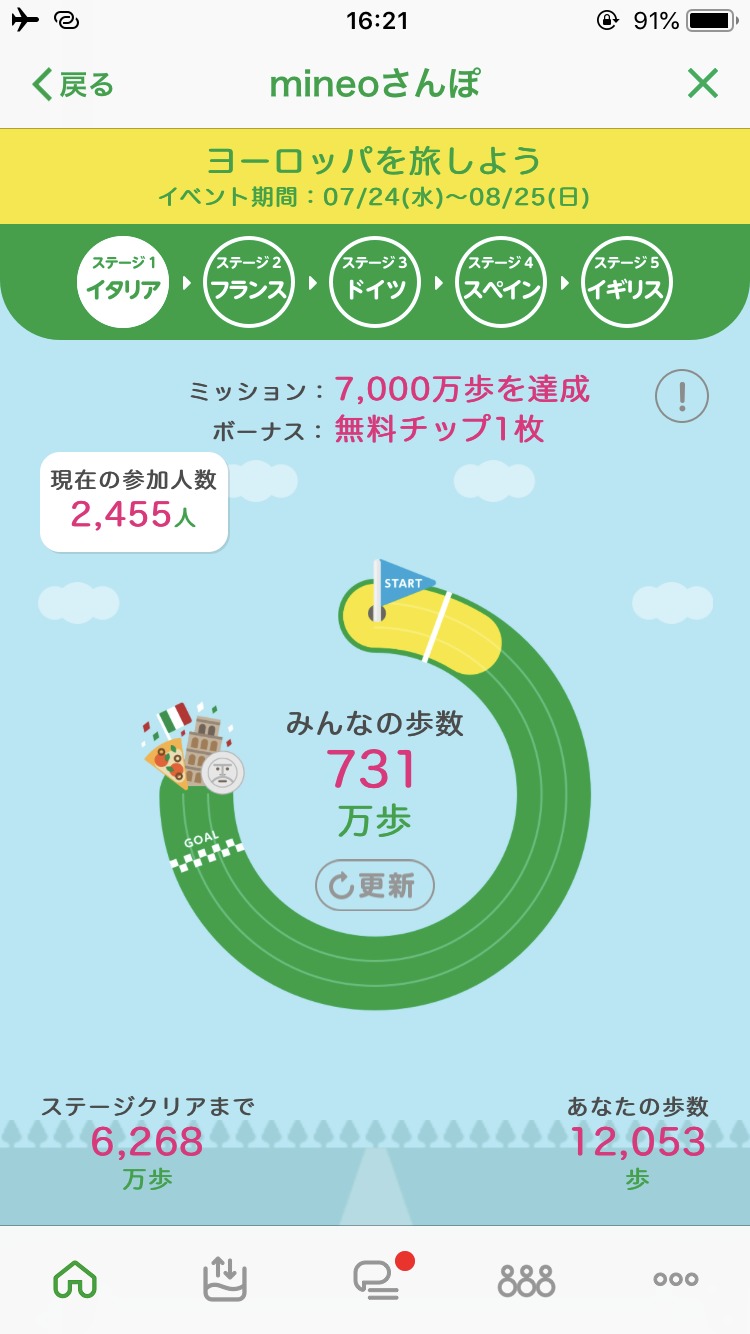Switch to the home tab
Image resolution: width=750 pixels, height=1334 pixels.
tap(76, 1279)
